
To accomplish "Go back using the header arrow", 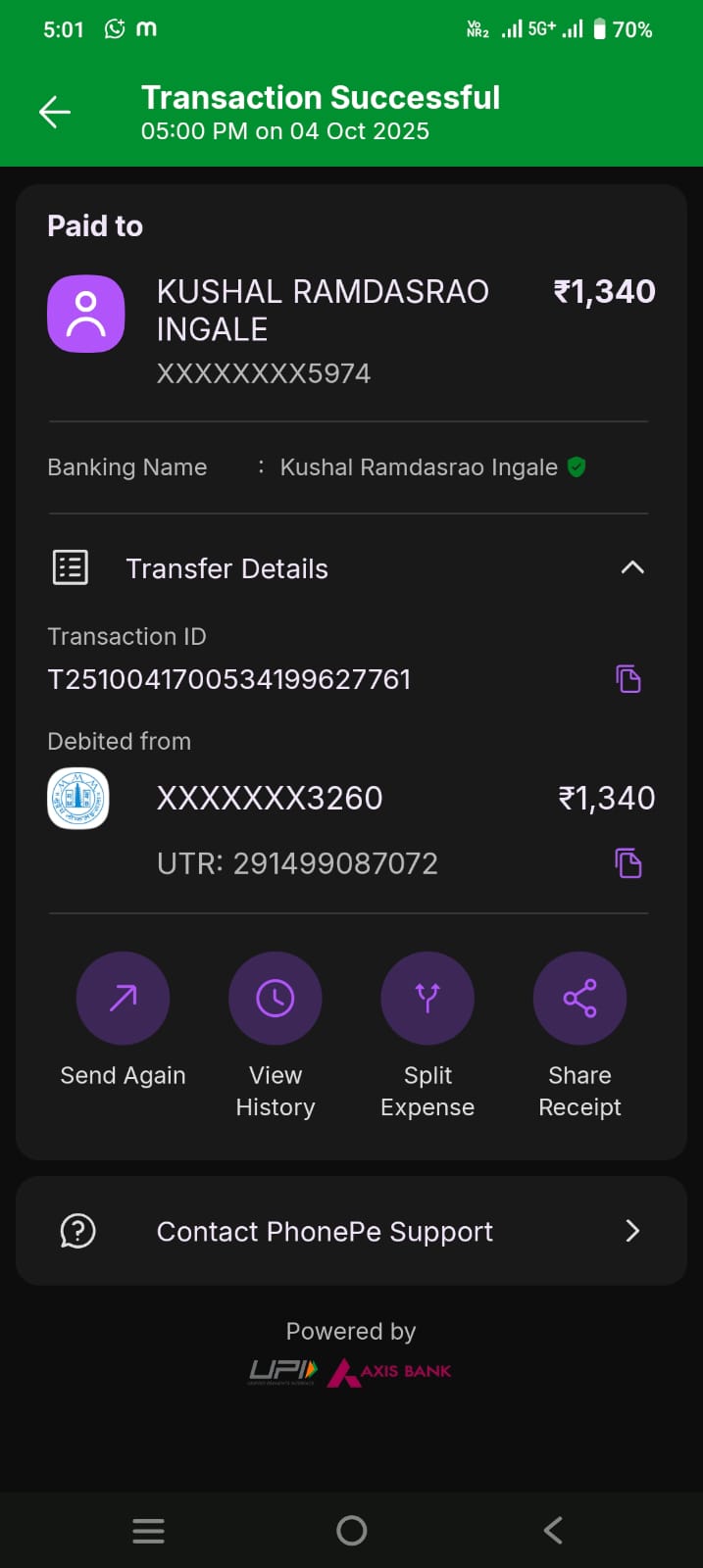I will (x=55, y=113).
